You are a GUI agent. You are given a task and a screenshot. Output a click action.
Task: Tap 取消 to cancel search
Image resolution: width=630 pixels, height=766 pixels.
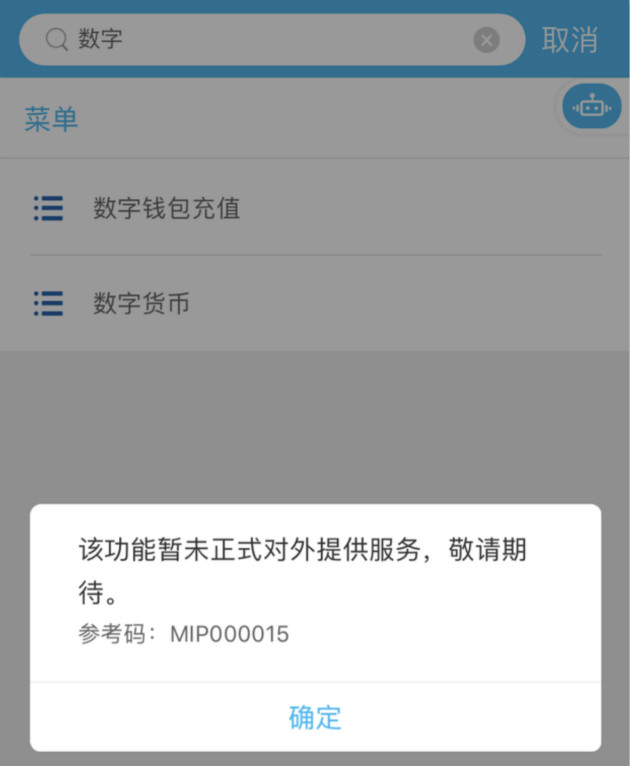click(x=570, y=40)
